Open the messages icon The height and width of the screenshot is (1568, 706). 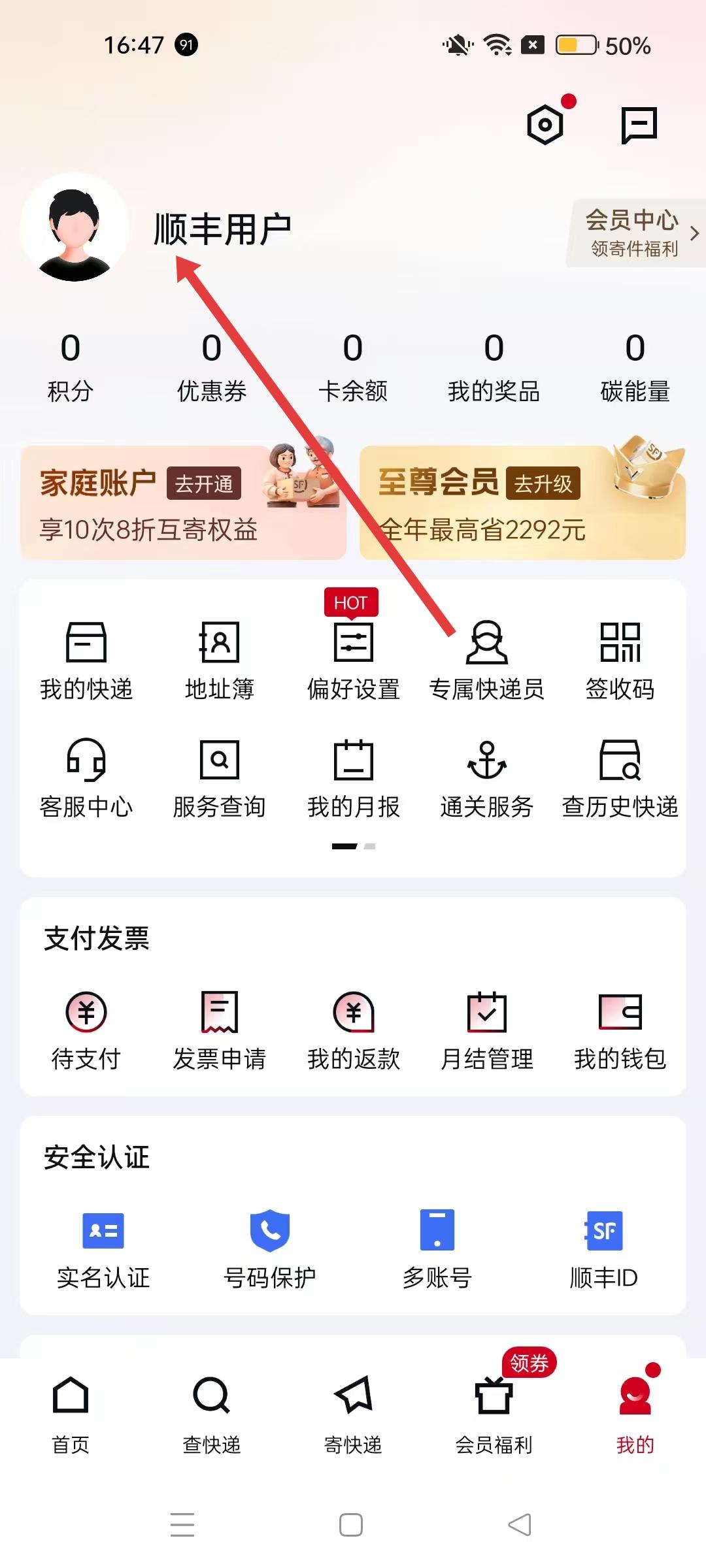(x=638, y=124)
